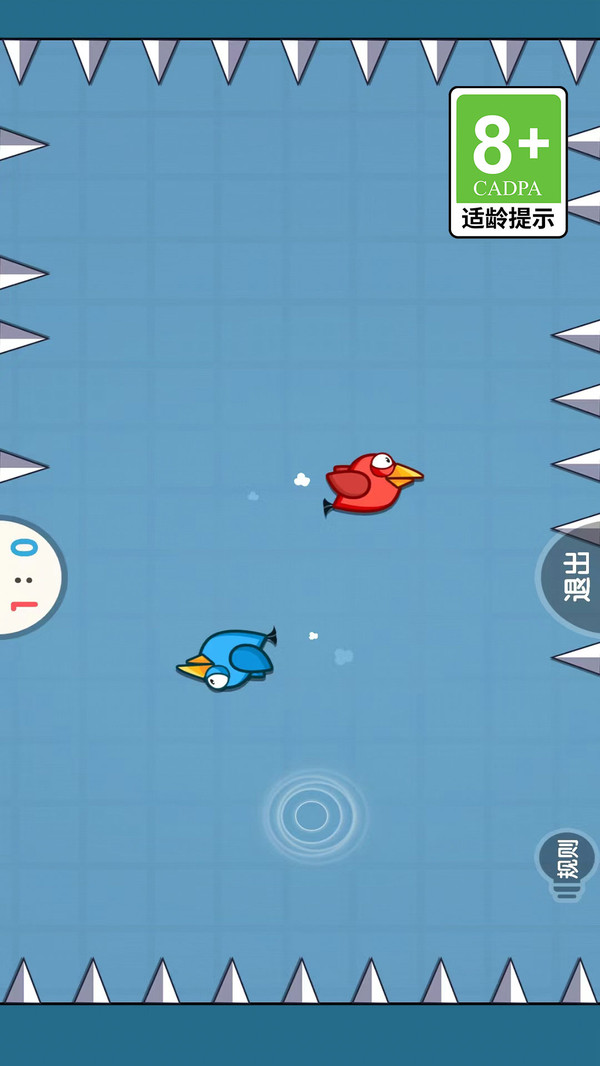This screenshot has width=600, height=1066.
Task: Open the 规则 rules lightbulb
Action: click(567, 861)
